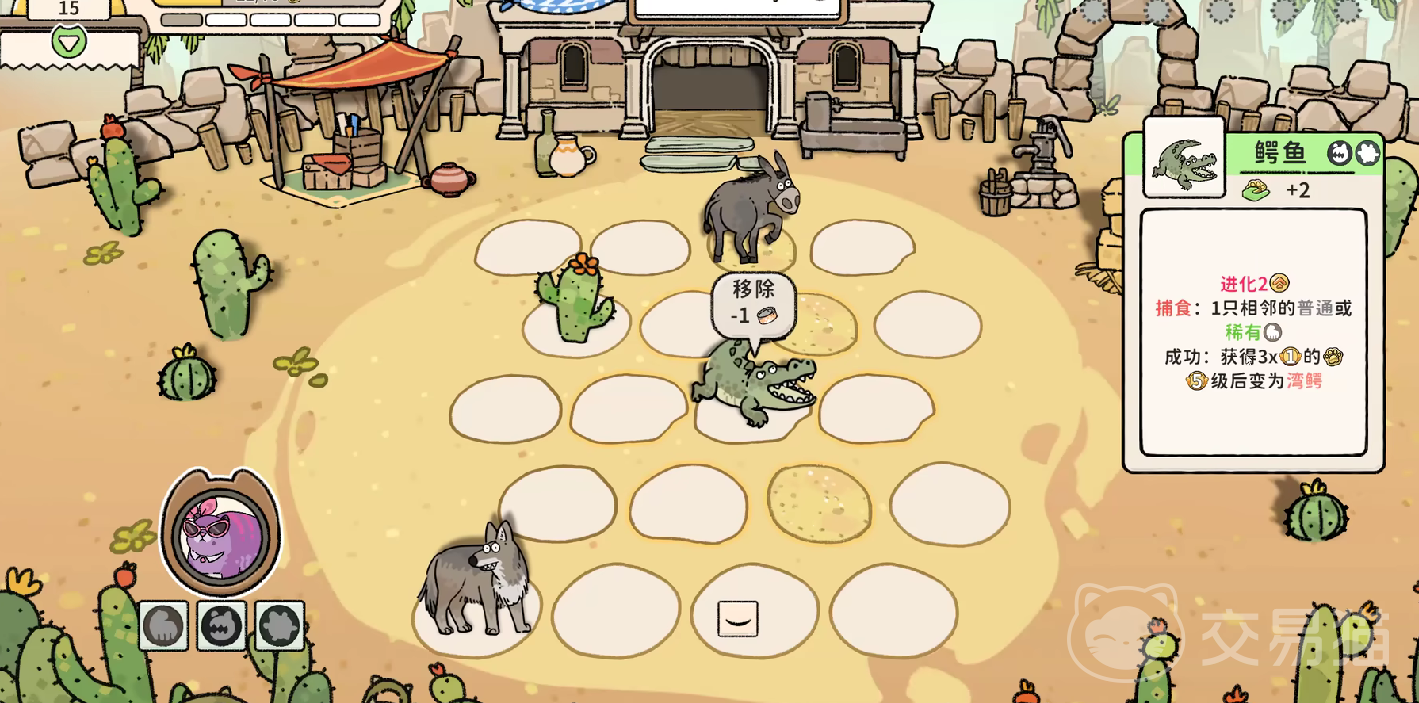Open the 鳄鱼 crocodile info card portrait
This screenshot has height=703, width=1419.
pyautogui.click(x=1184, y=158)
